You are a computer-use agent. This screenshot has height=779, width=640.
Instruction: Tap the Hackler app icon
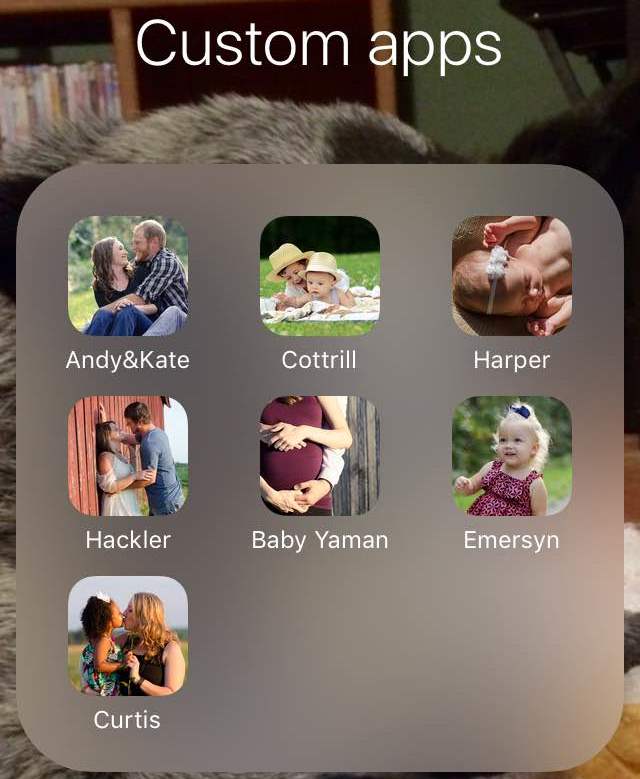(x=127, y=456)
